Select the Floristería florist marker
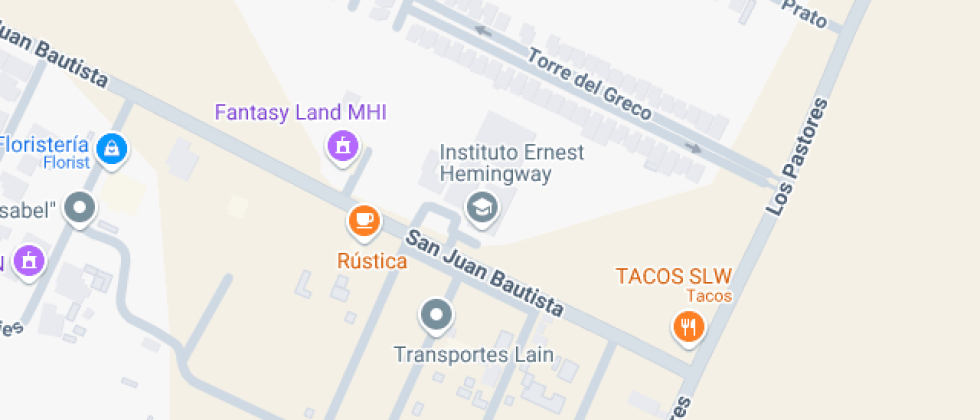980x420 pixels. tap(113, 149)
